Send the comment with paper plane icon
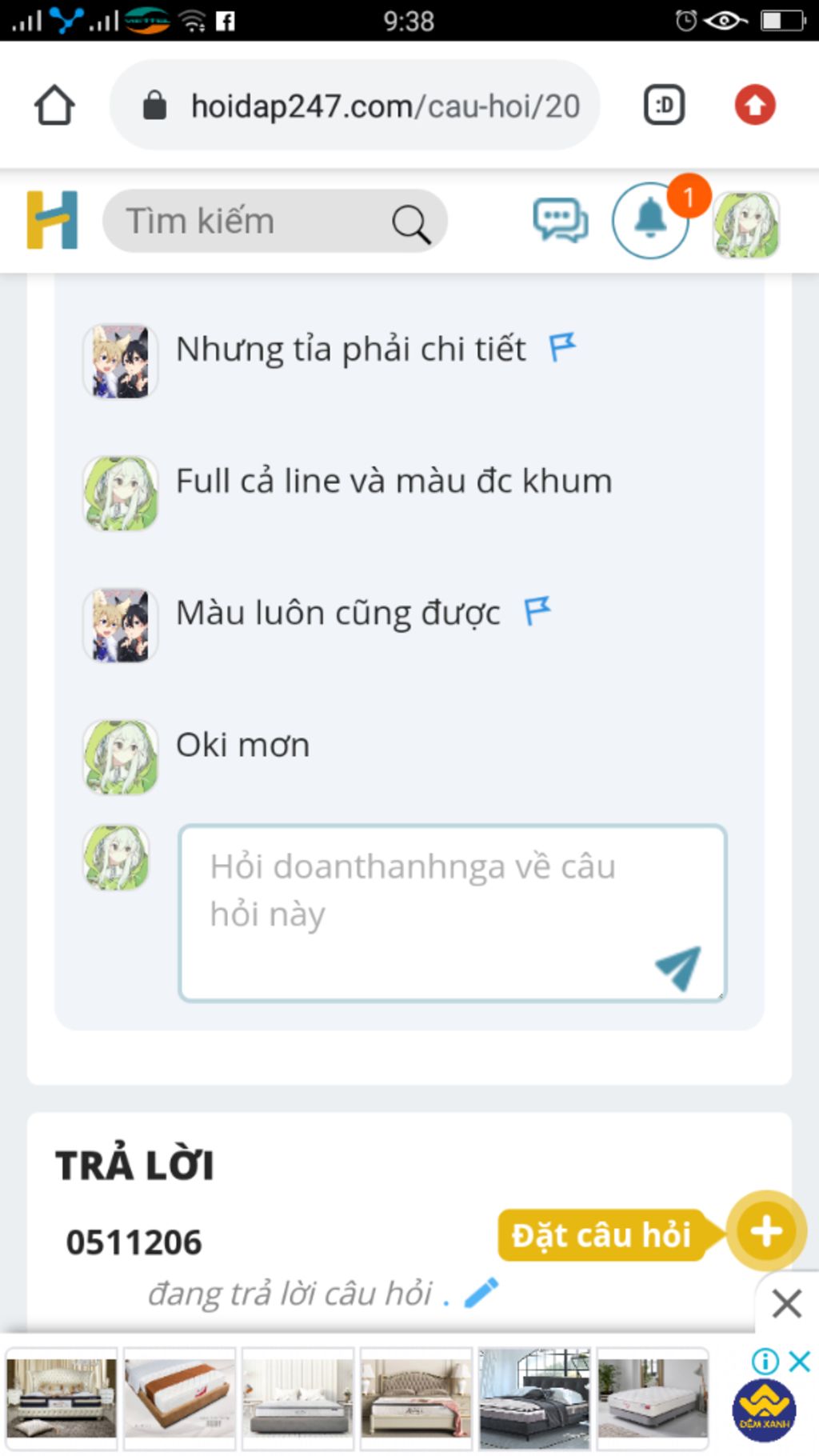The width and height of the screenshot is (819, 1456). [x=678, y=967]
